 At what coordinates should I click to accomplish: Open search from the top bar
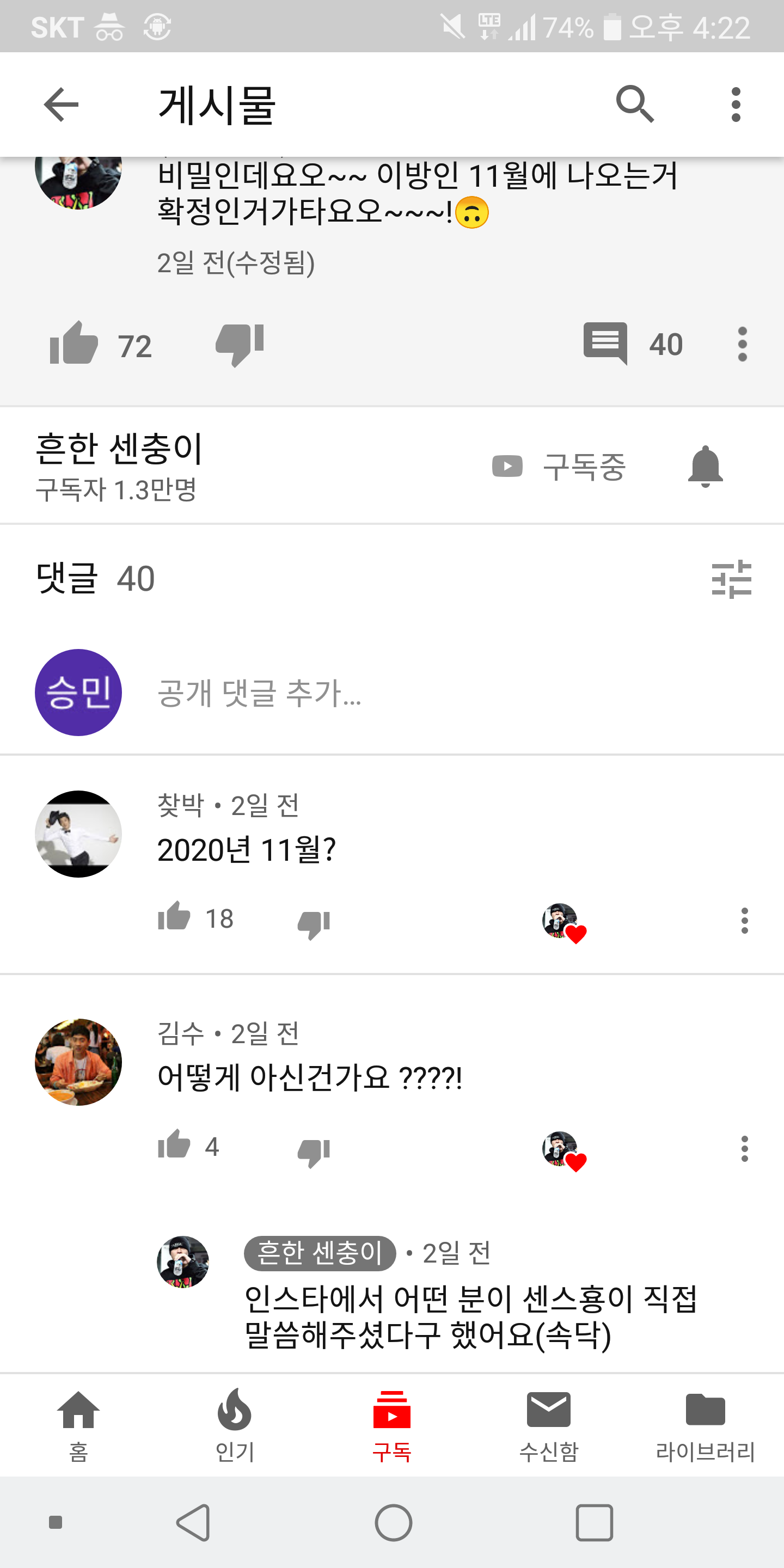click(635, 105)
